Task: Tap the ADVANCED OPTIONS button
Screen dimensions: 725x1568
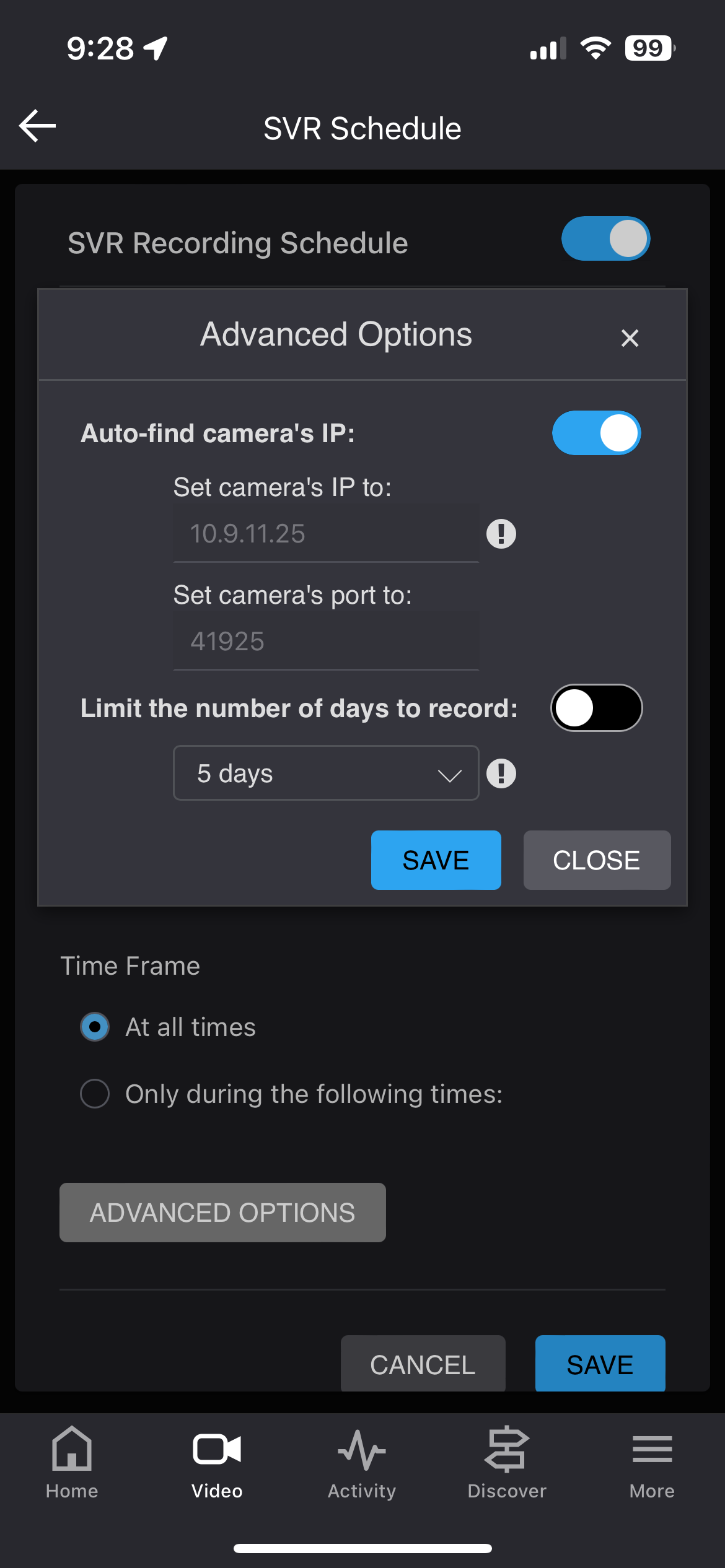Action: pyautogui.click(x=222, y=1213)
